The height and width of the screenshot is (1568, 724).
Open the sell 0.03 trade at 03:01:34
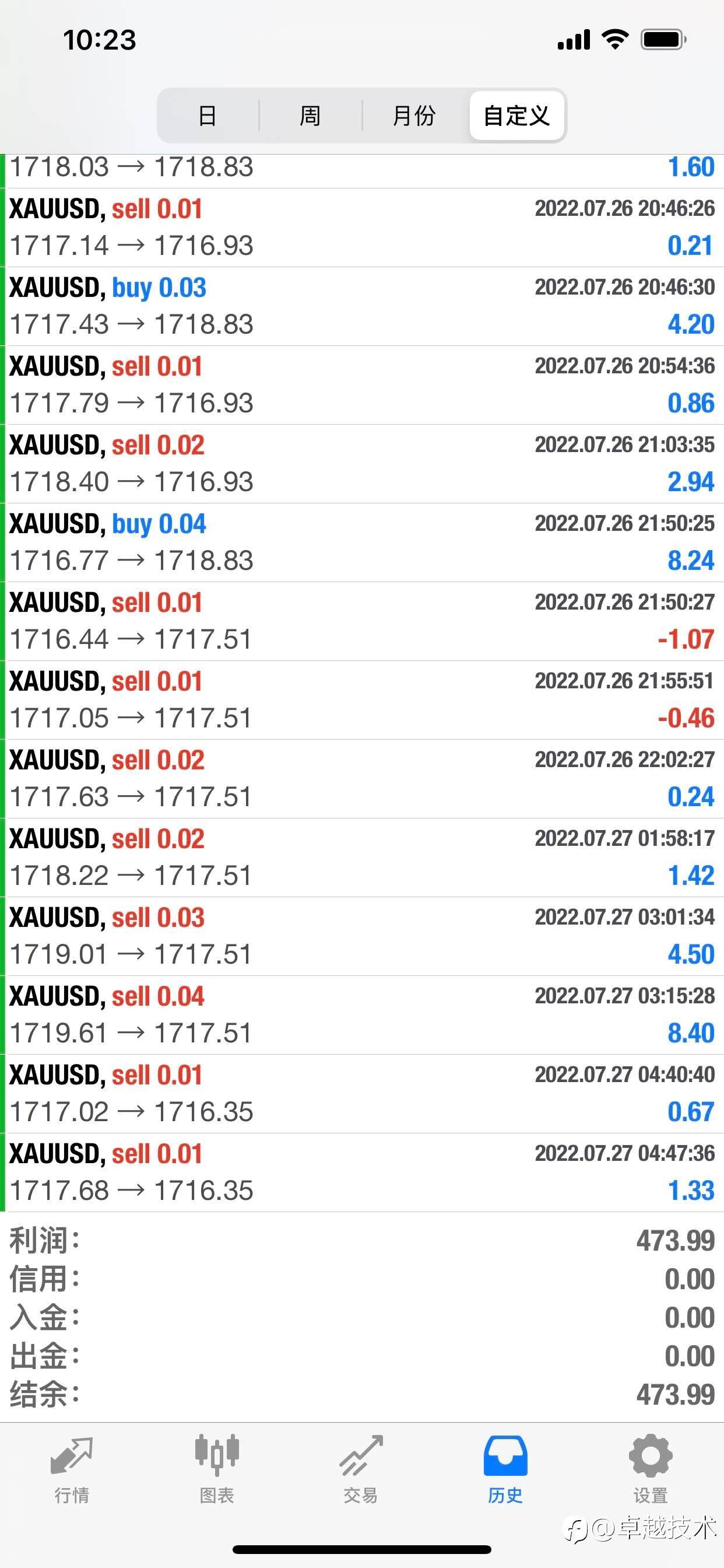pyautogui.click(x=362, y=936)
